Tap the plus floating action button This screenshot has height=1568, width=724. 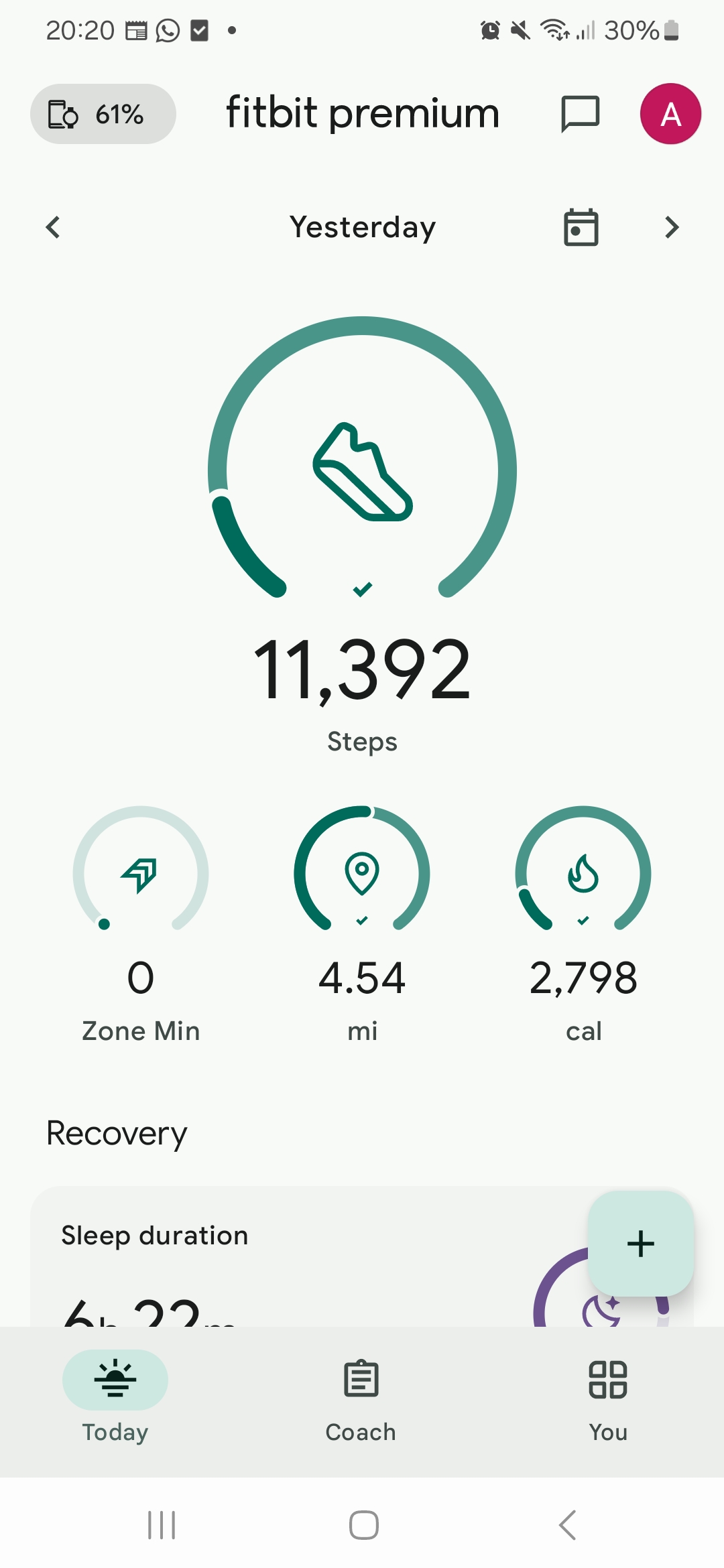click(x=640, y=1244)
